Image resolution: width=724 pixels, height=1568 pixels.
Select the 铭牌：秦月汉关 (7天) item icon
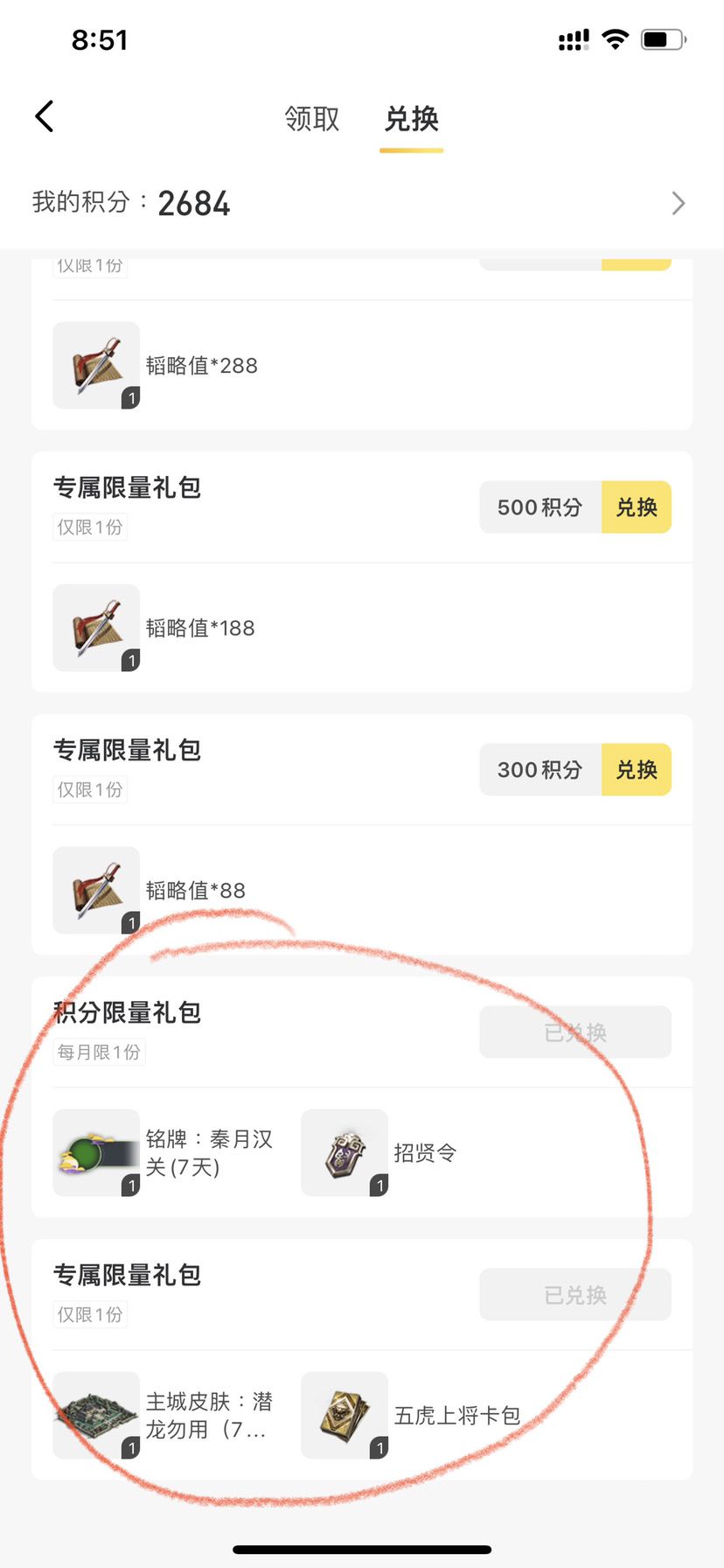point(96,1152)
